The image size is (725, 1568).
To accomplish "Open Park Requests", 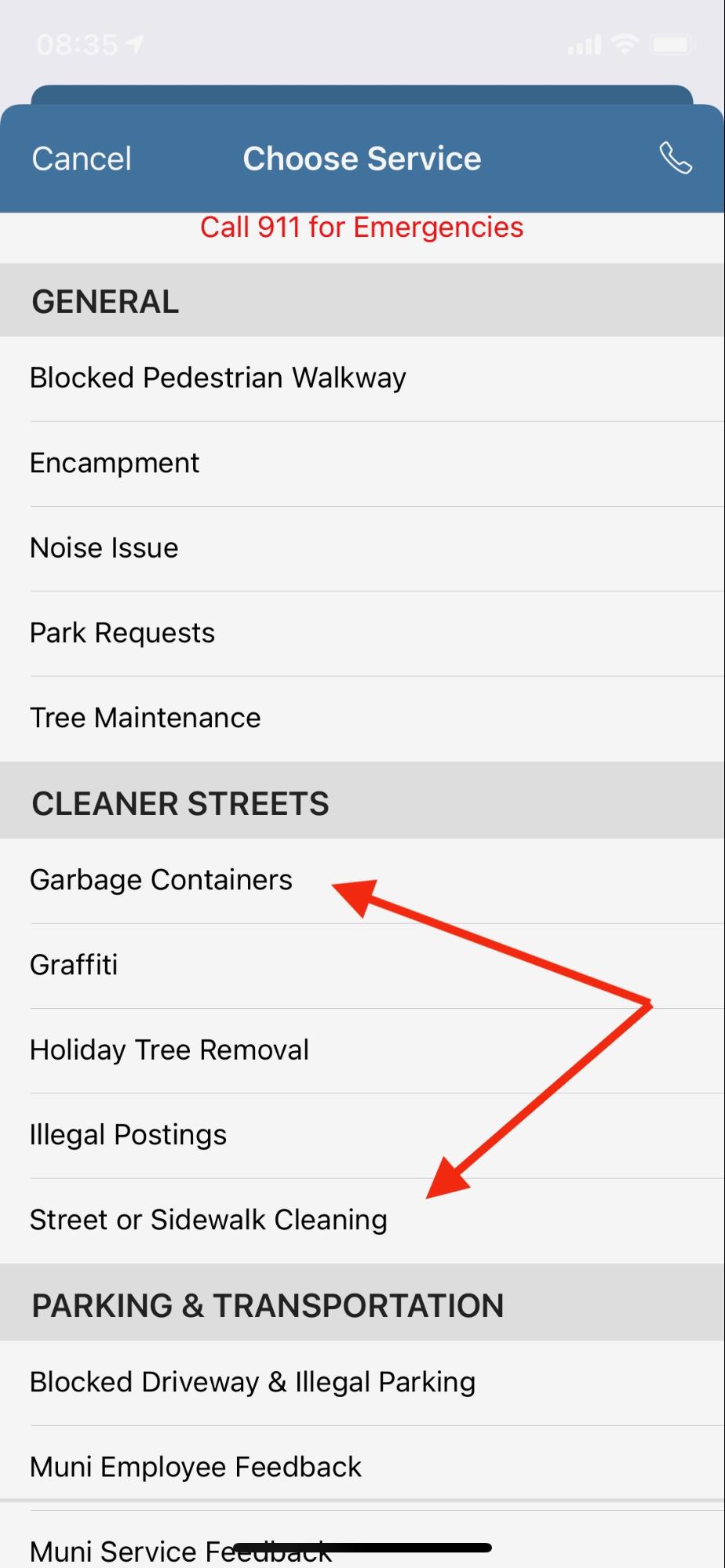I will 362,633.
